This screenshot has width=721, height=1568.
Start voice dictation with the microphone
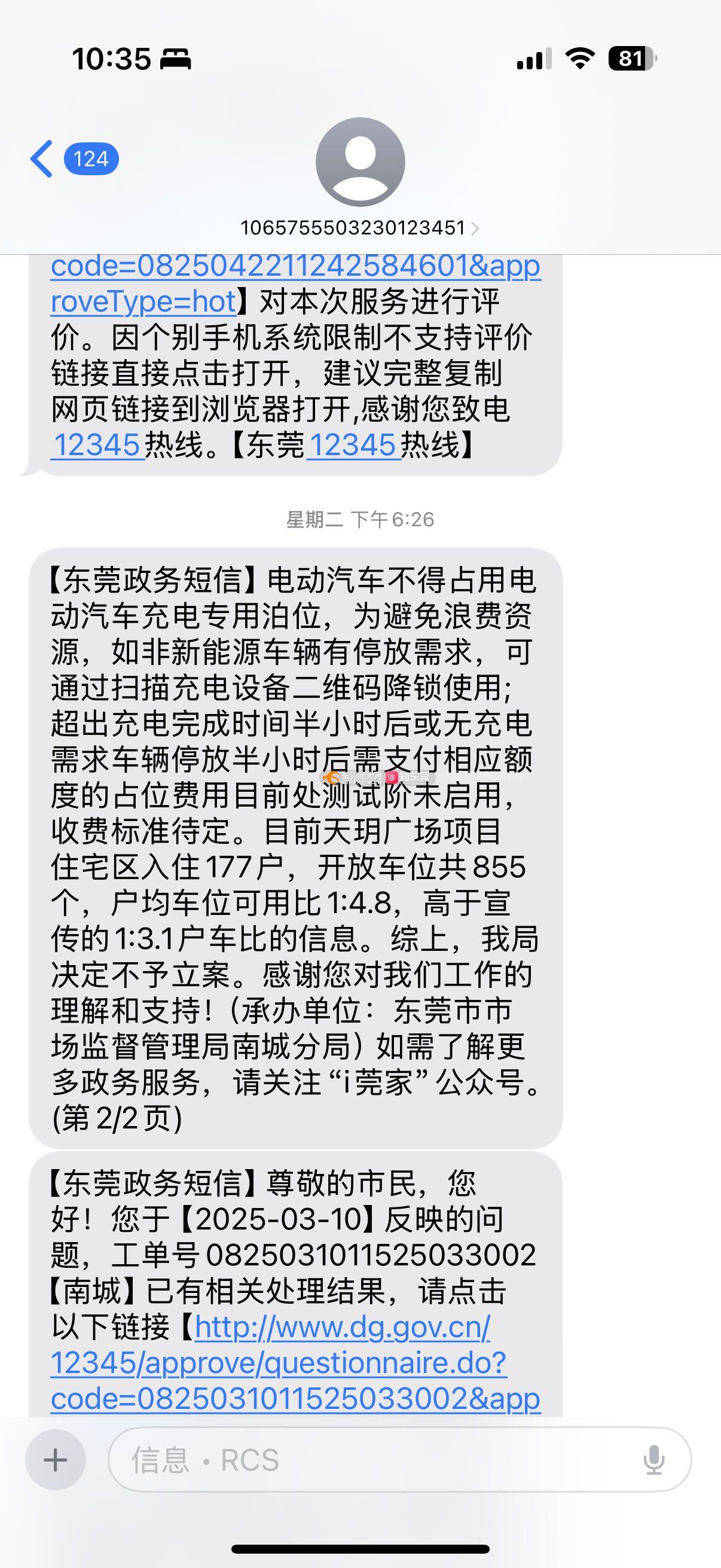[x=653, y=1460]
